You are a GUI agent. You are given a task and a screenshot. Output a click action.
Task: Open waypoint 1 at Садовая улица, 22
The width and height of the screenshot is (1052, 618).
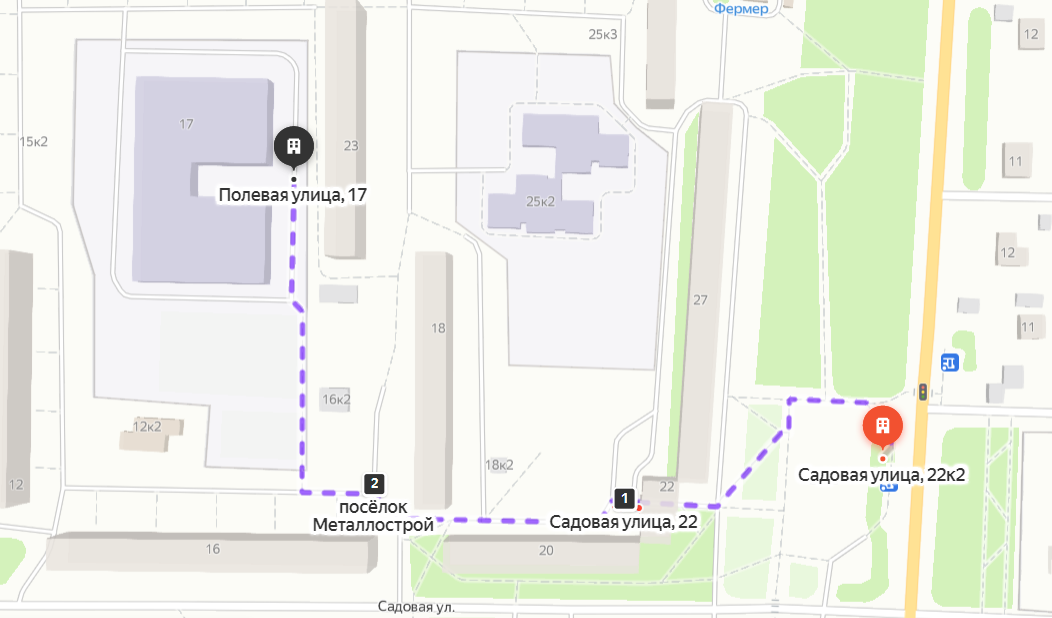coord(625,497)
